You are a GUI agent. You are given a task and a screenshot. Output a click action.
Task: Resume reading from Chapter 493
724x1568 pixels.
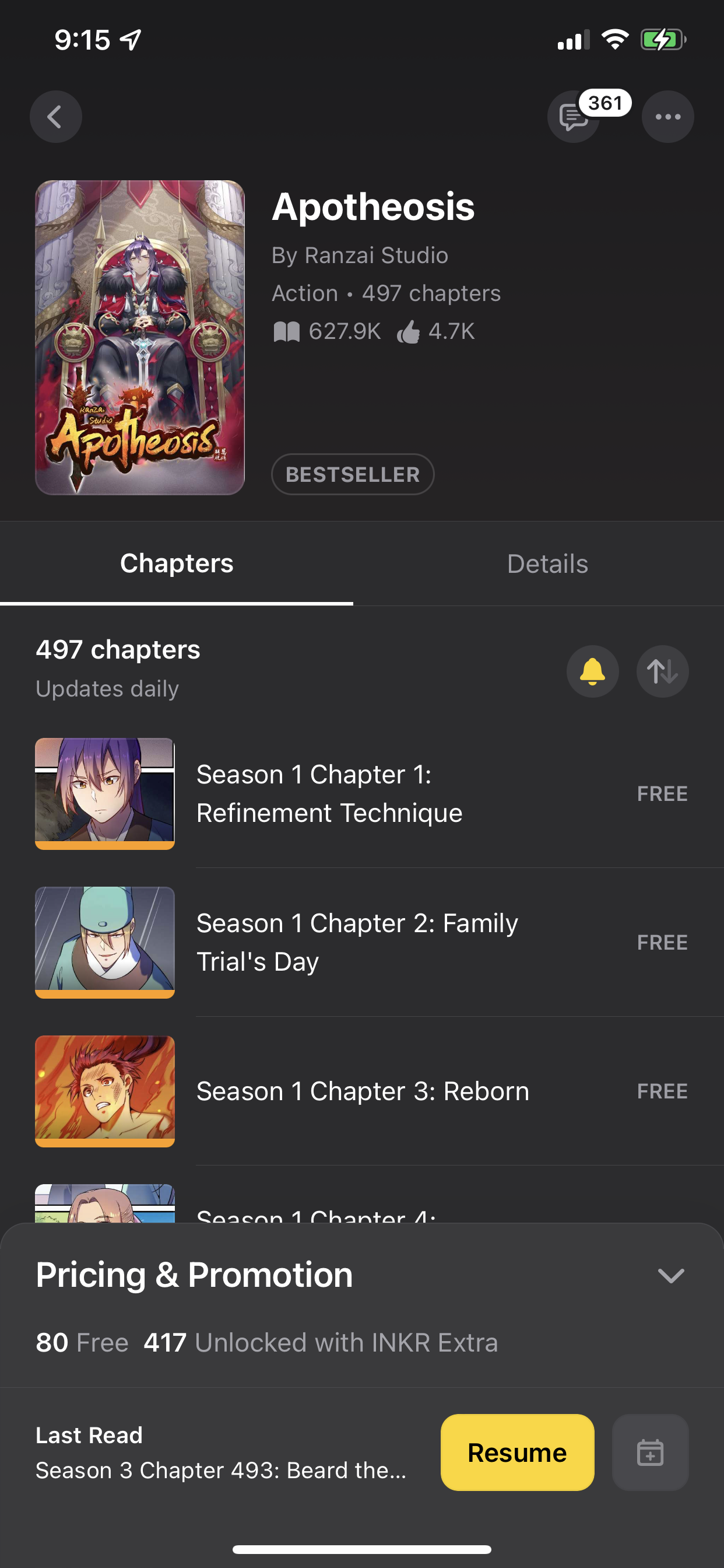[516, 1452]
